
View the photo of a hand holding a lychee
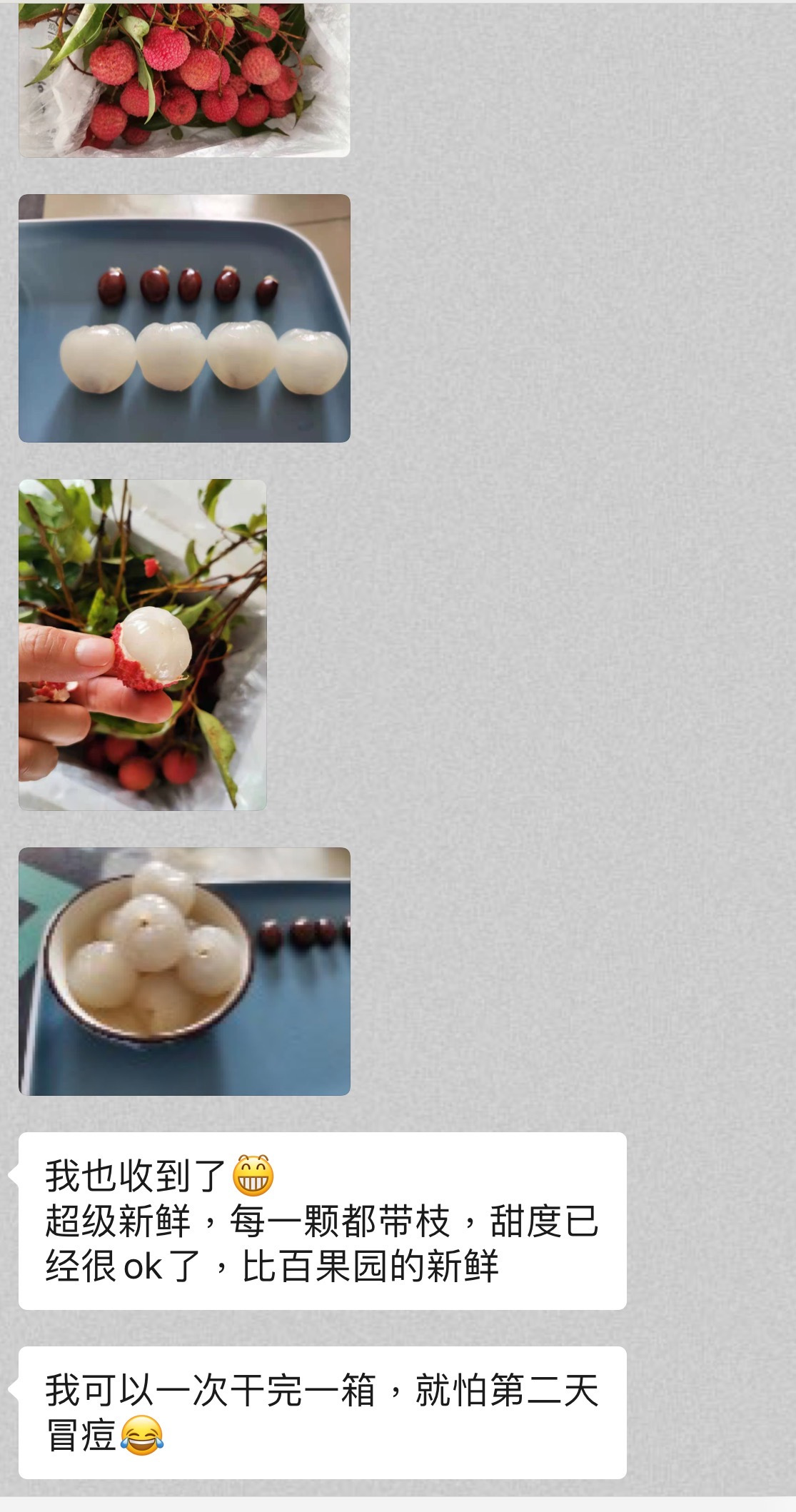[142, 644]
